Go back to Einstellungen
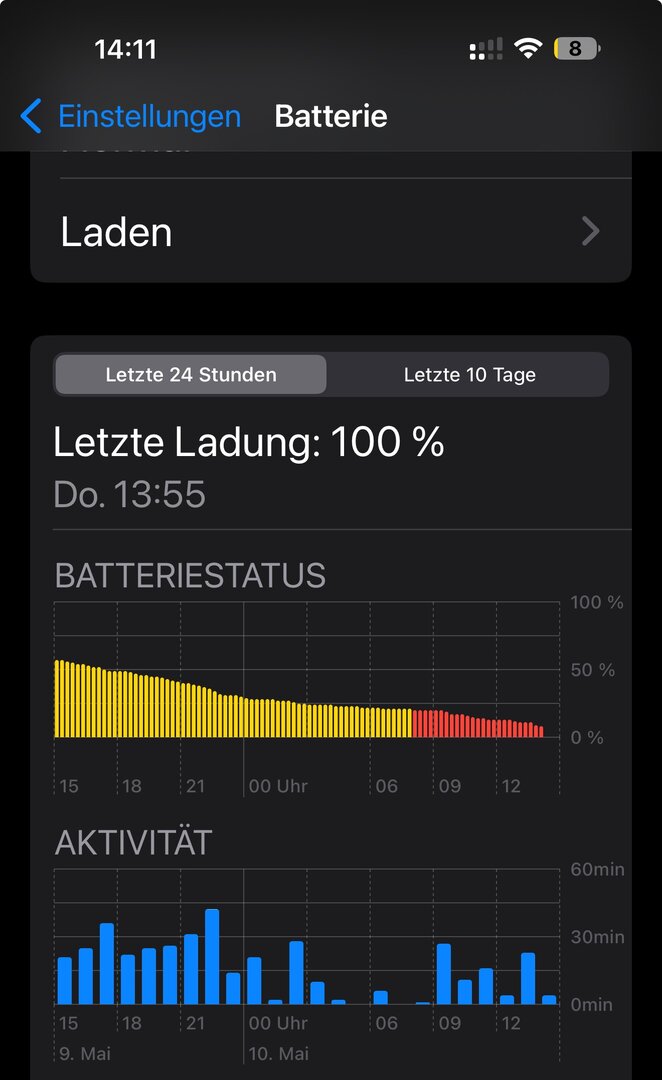Viewport: 662px width, 1080px height. point(130,116)
